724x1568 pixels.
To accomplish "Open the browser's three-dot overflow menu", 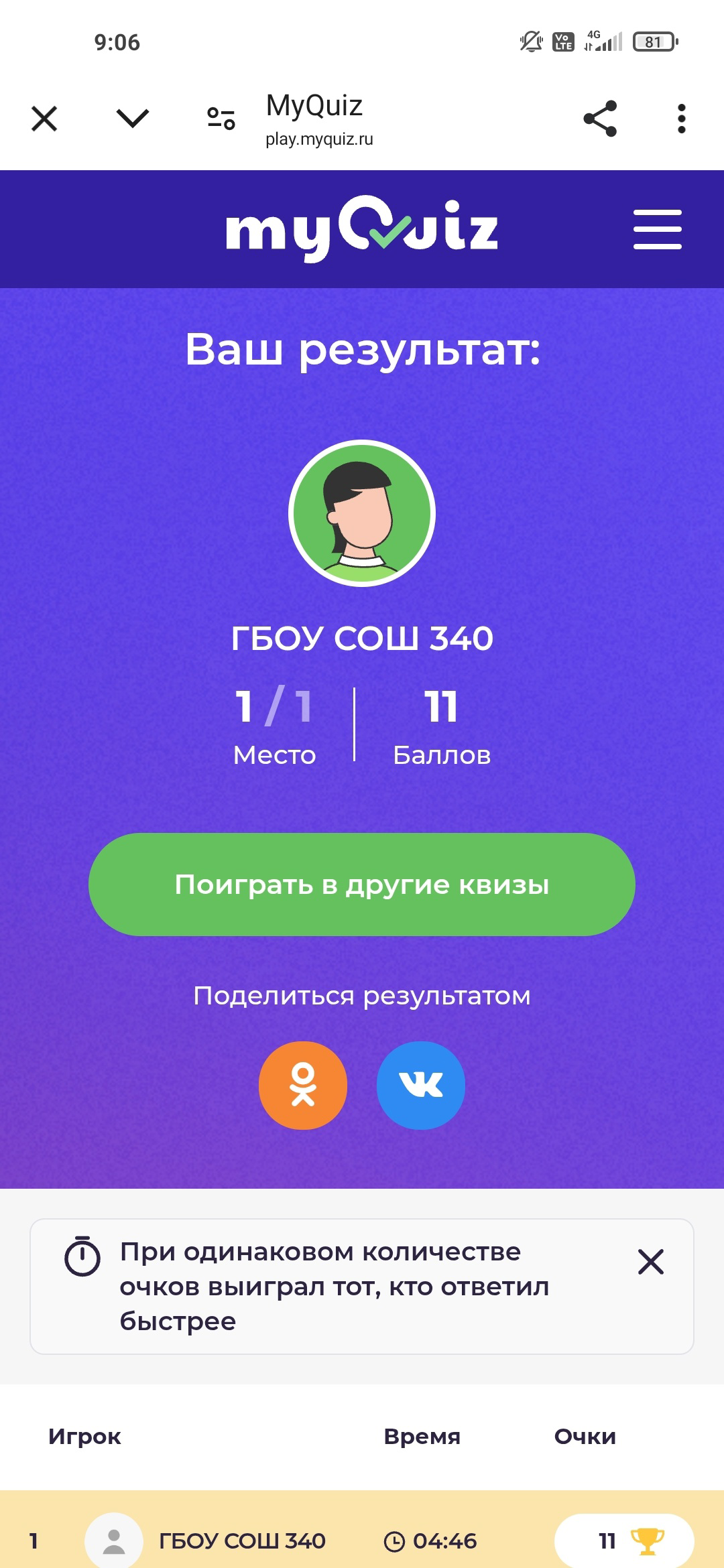I will coord(681,119).
